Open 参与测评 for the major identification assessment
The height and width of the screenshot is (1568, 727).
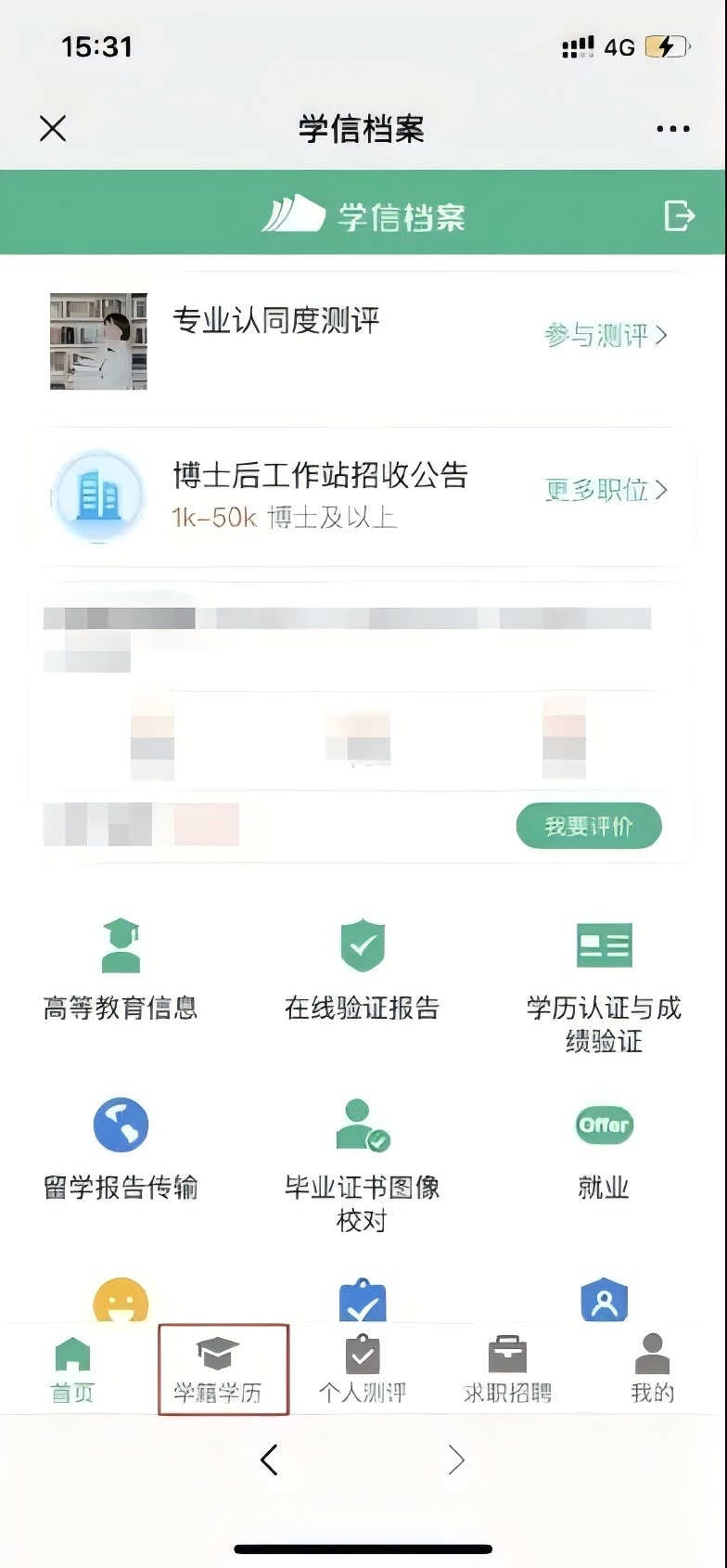(606, 335)
